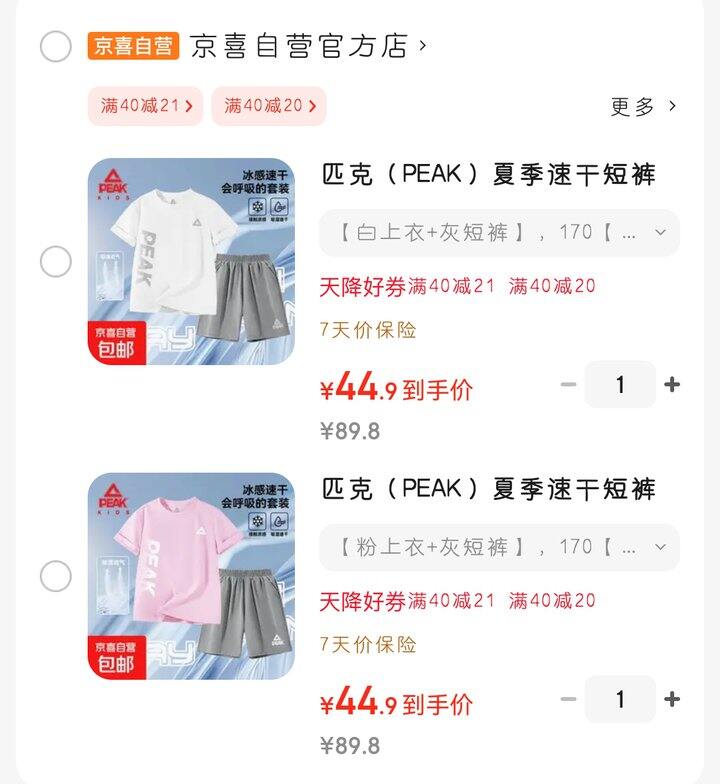The image size is (720, 784).
Task: Decrease quantity of 粉上衣+灰短裤 set
Action: (568, 700)
